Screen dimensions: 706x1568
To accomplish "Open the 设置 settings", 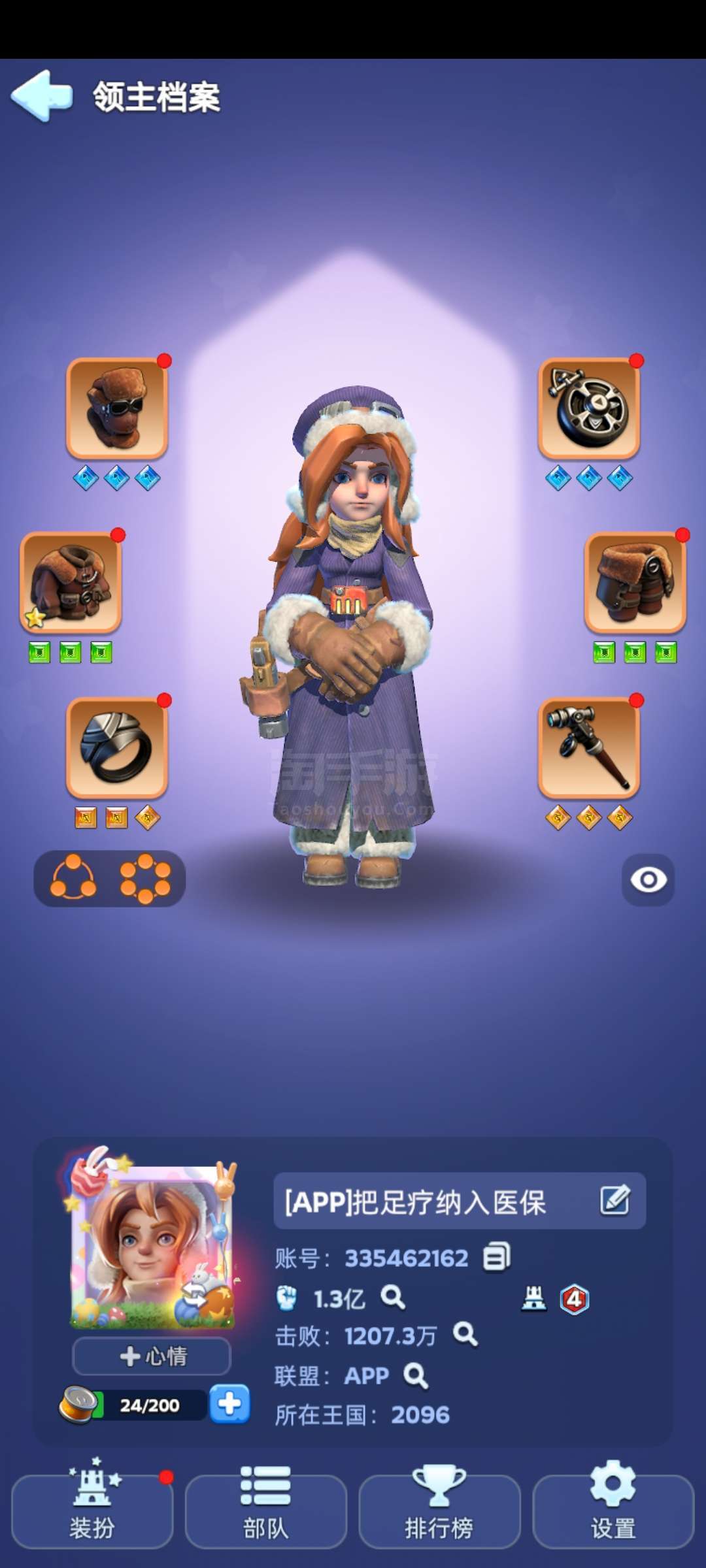I will (613, 1511).
